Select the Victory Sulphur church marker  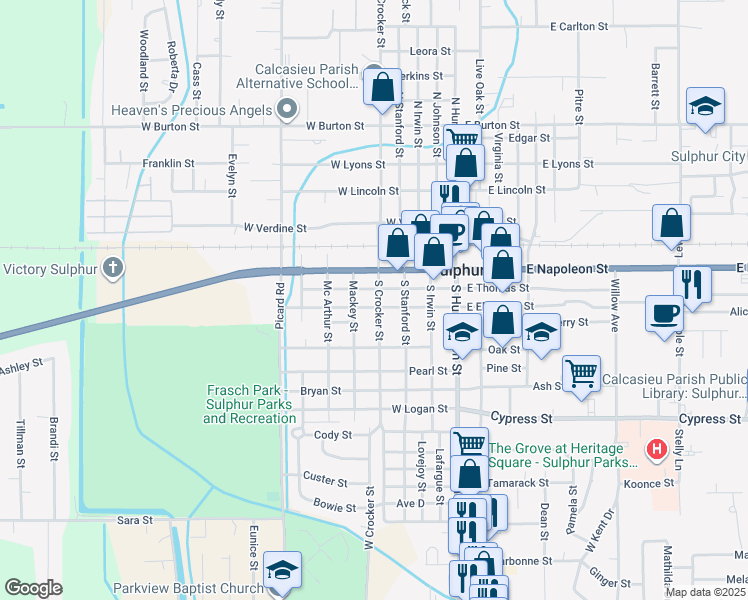[x=114, y=268]
